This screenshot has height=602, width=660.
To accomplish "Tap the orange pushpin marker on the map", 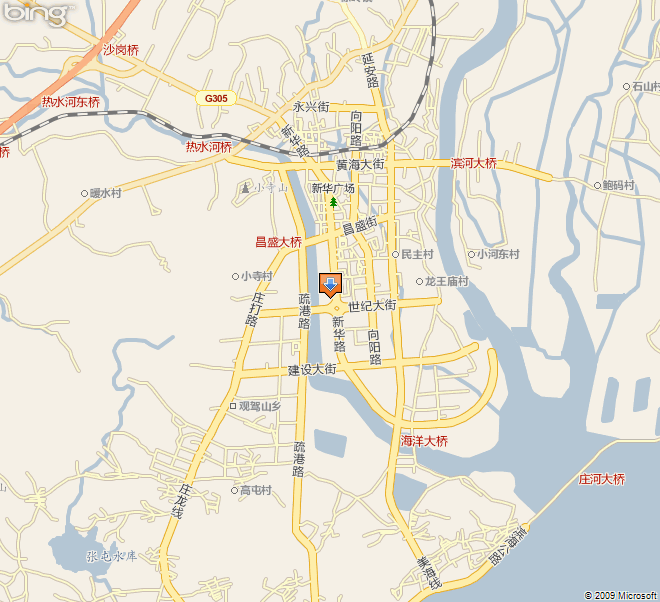I will click(330, 284).
